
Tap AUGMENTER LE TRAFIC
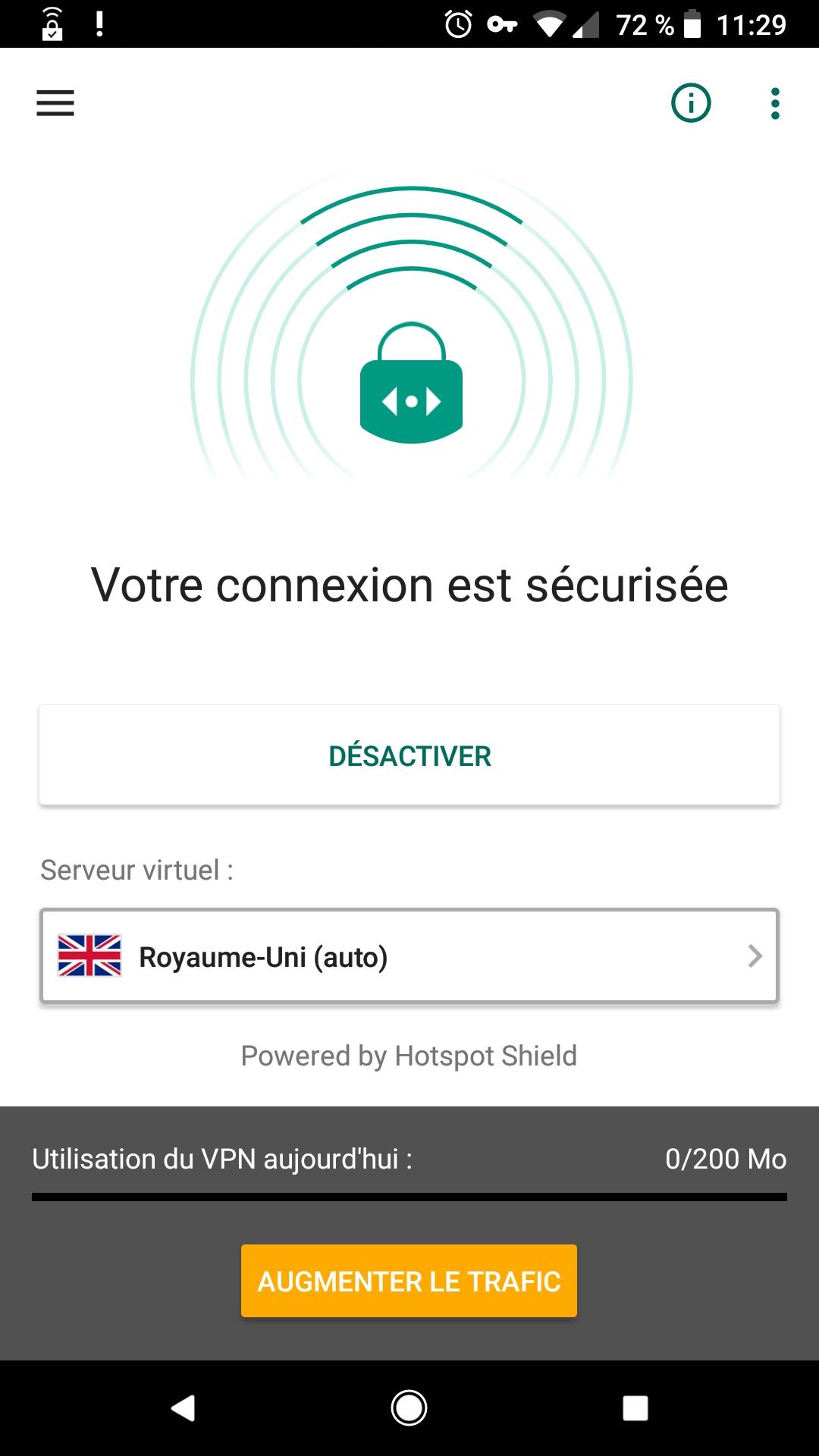click(409, 1281)
